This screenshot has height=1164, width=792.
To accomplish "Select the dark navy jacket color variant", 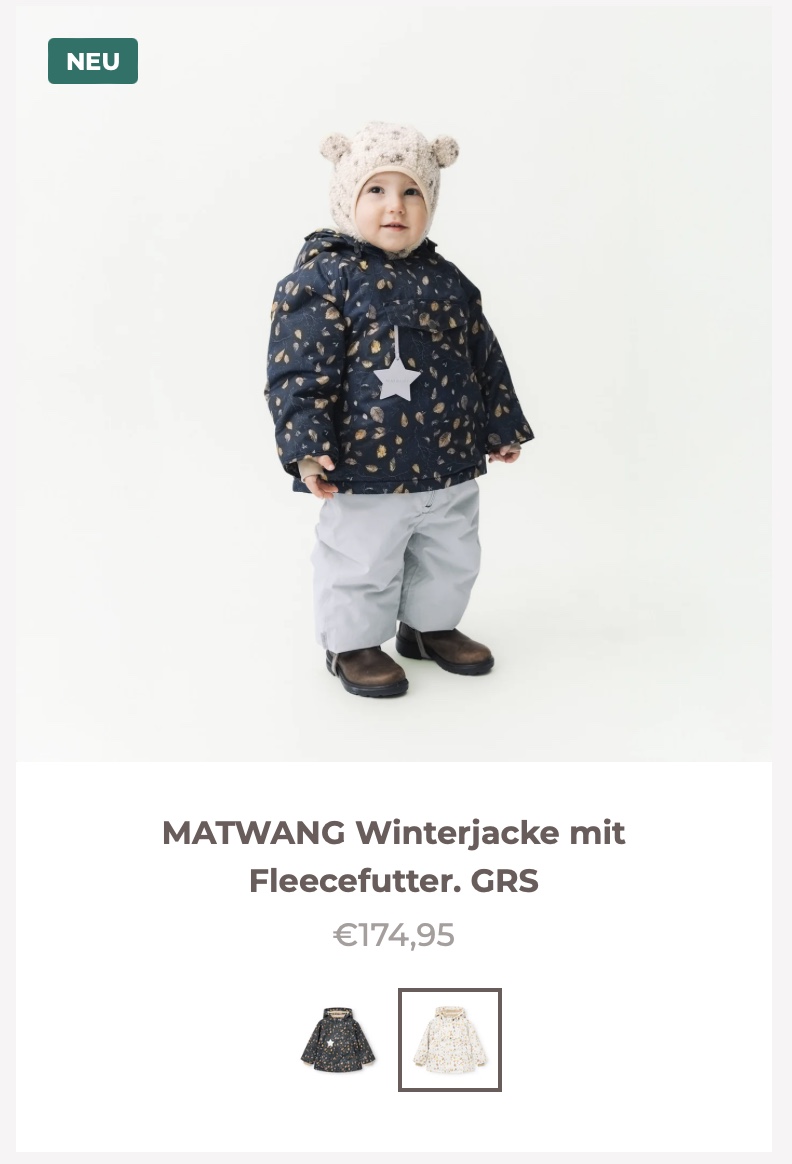I will pyautogui.click(x=338, y=1040).
